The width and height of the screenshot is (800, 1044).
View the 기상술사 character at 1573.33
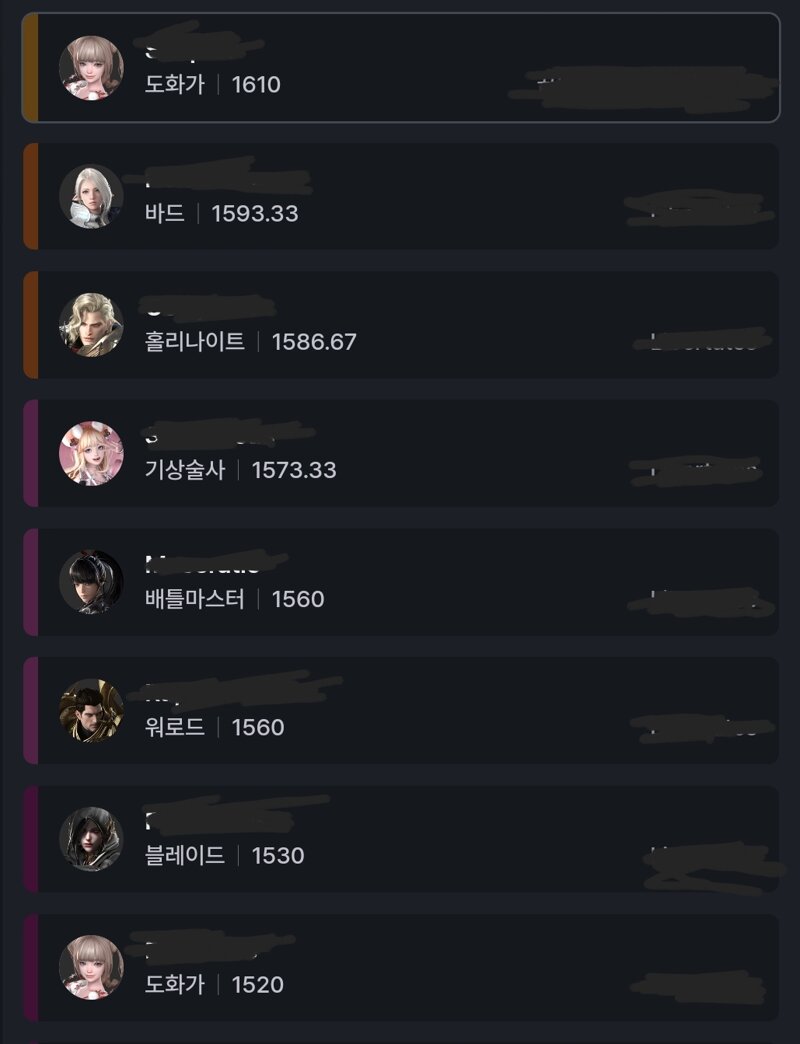click(400, 453)
